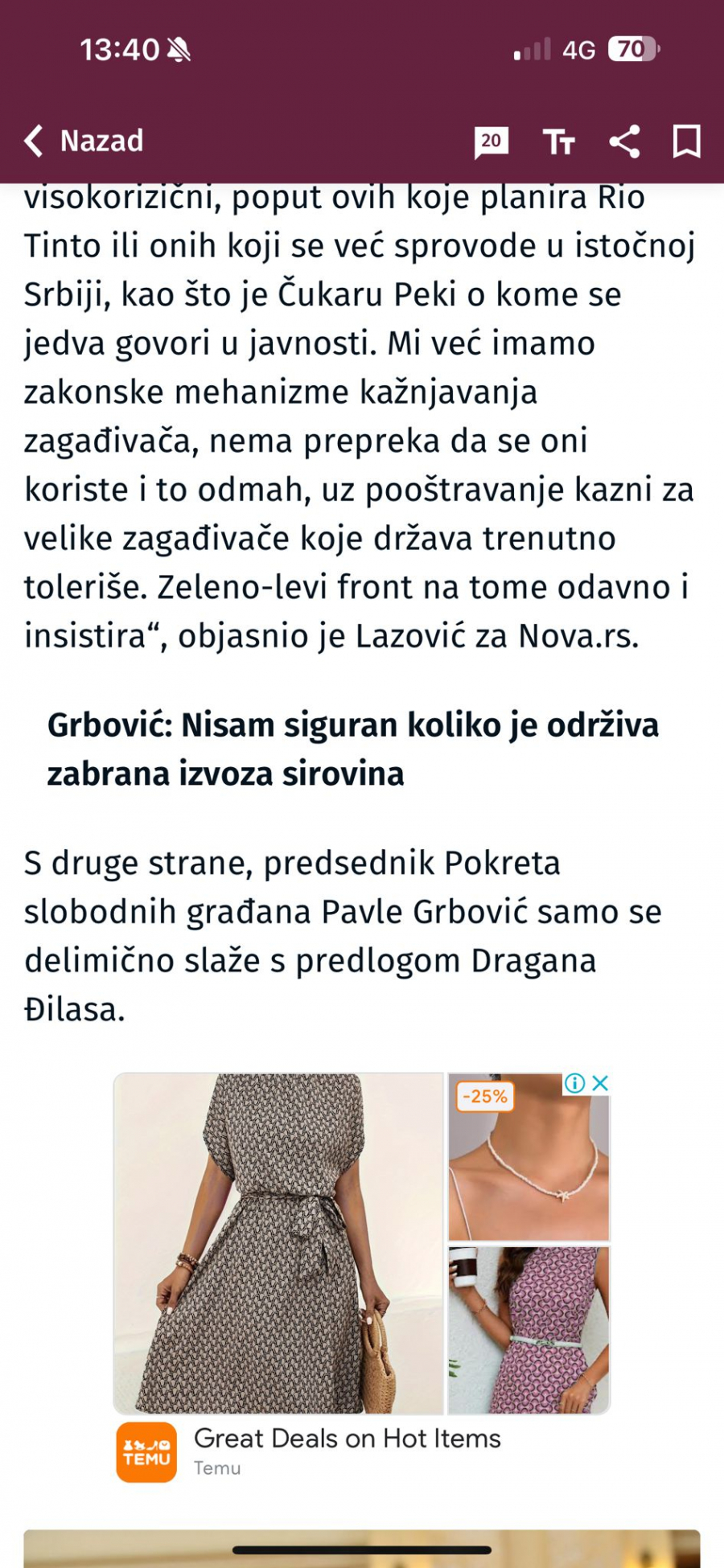Open the pink dress ad image
Image resolution: width=724 pixels, height=1568 pixels.
[x=528, y=1330]
